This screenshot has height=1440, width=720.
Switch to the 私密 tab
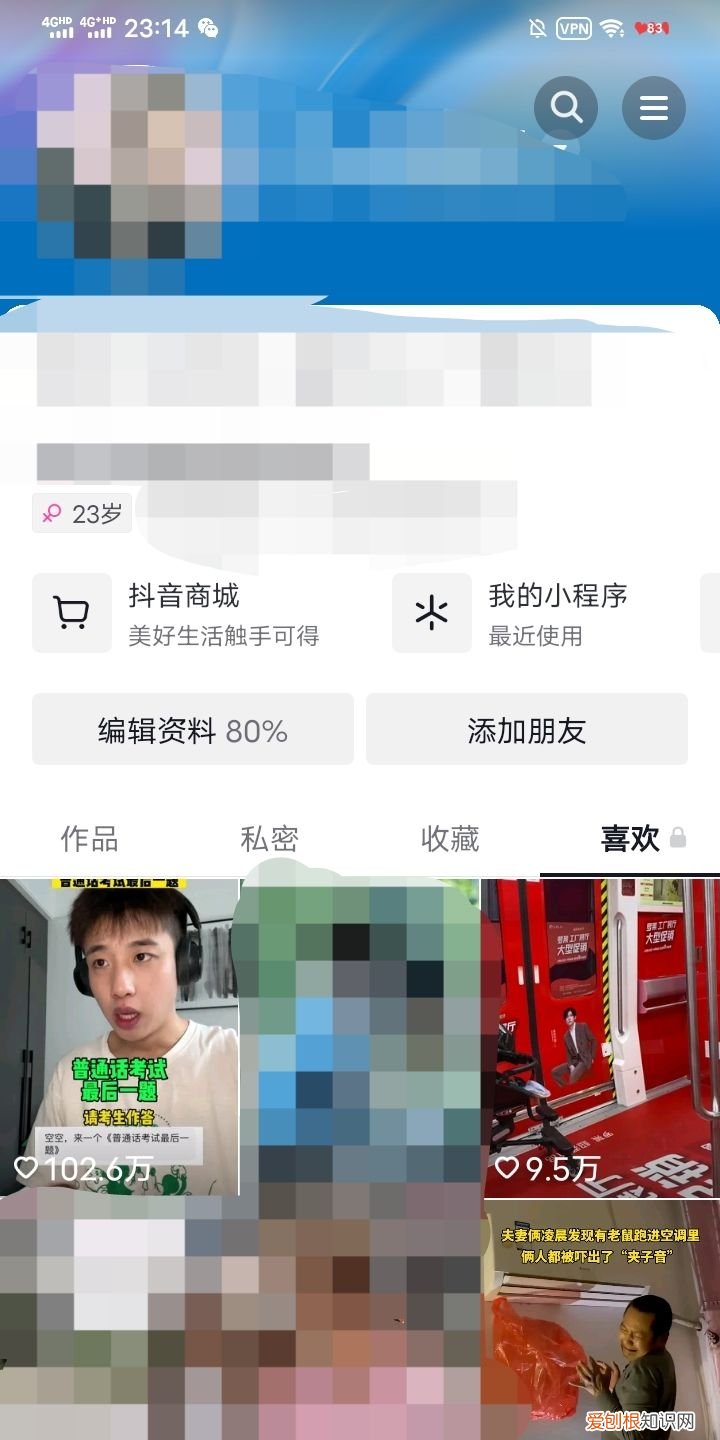point(272,840)
